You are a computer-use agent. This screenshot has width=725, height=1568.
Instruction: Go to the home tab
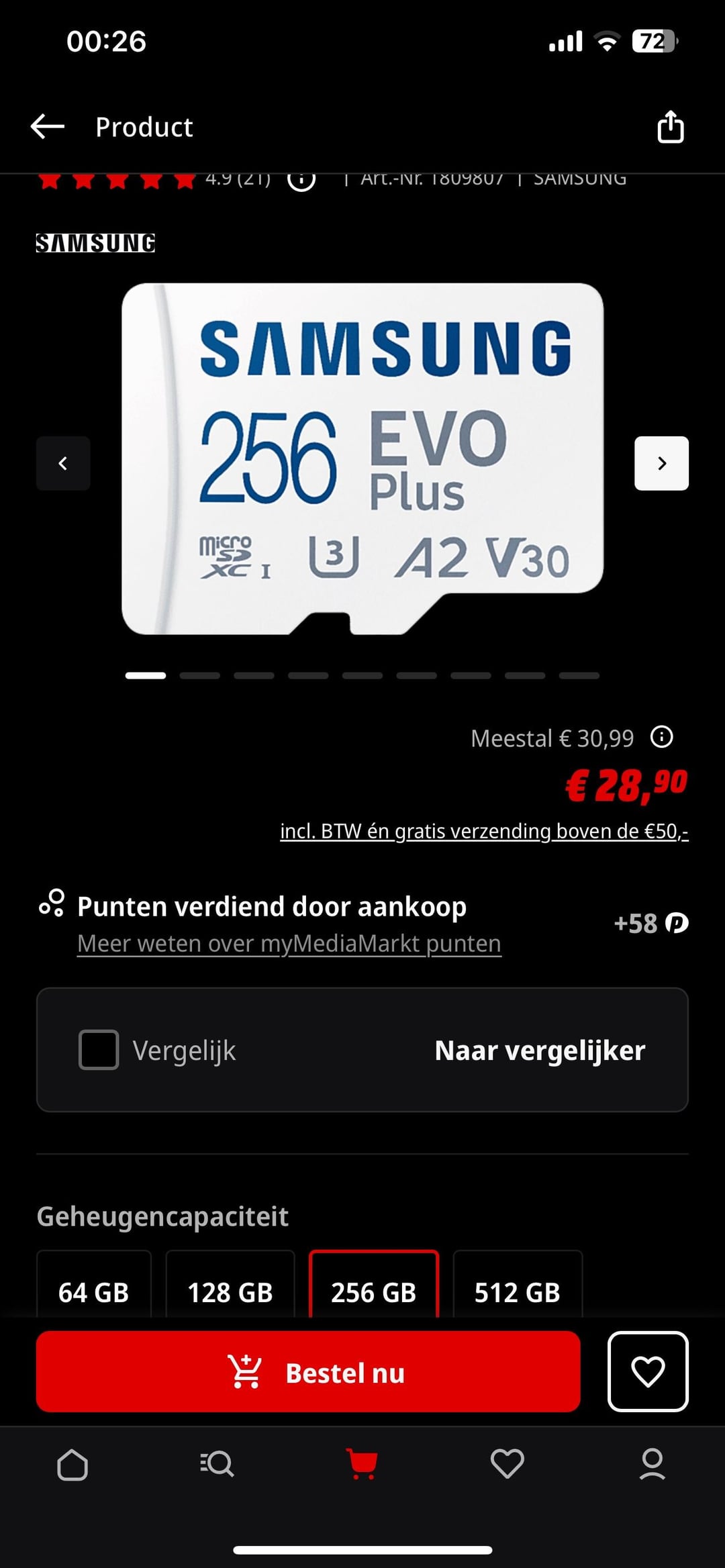click(72, 1464)
